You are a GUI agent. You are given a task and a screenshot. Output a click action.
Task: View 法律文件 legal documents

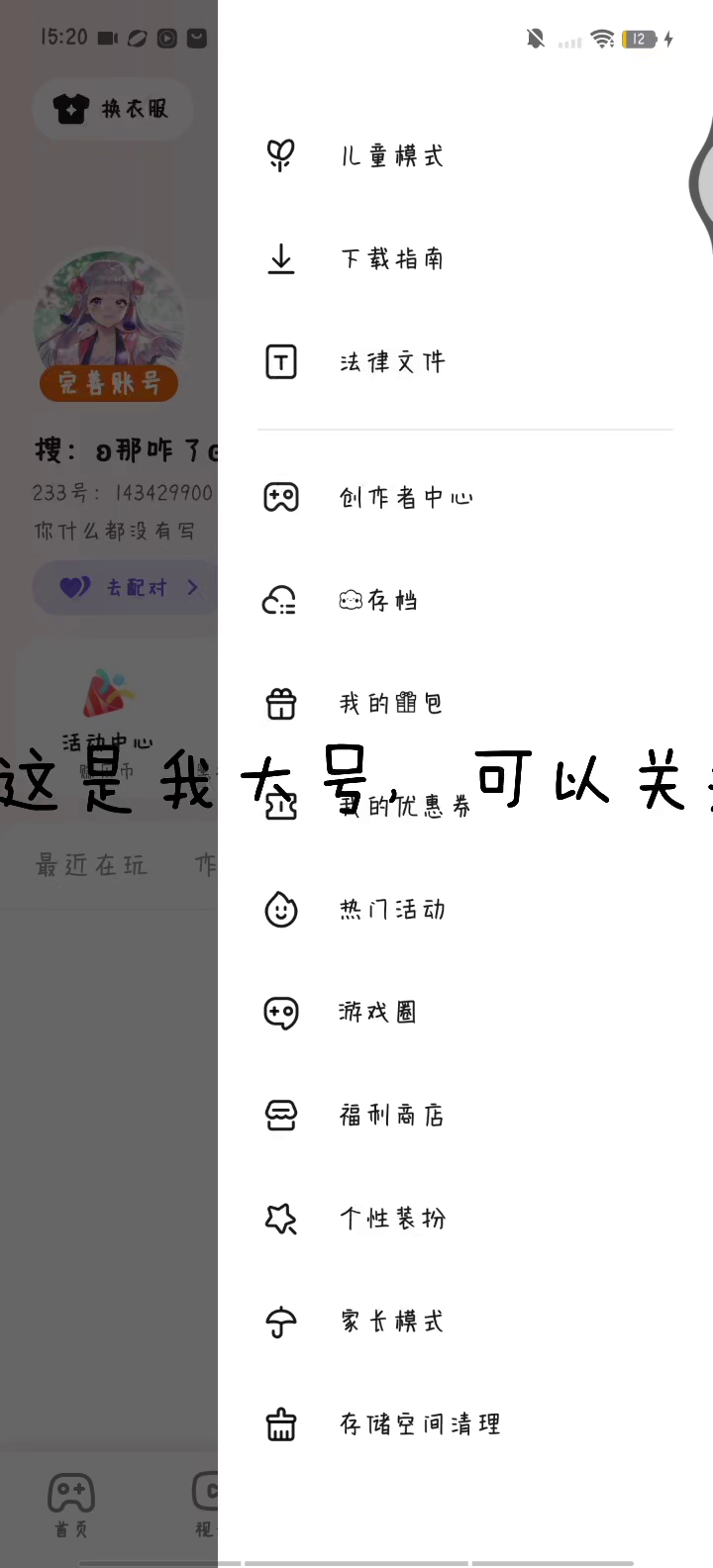[x=392, y=361]
